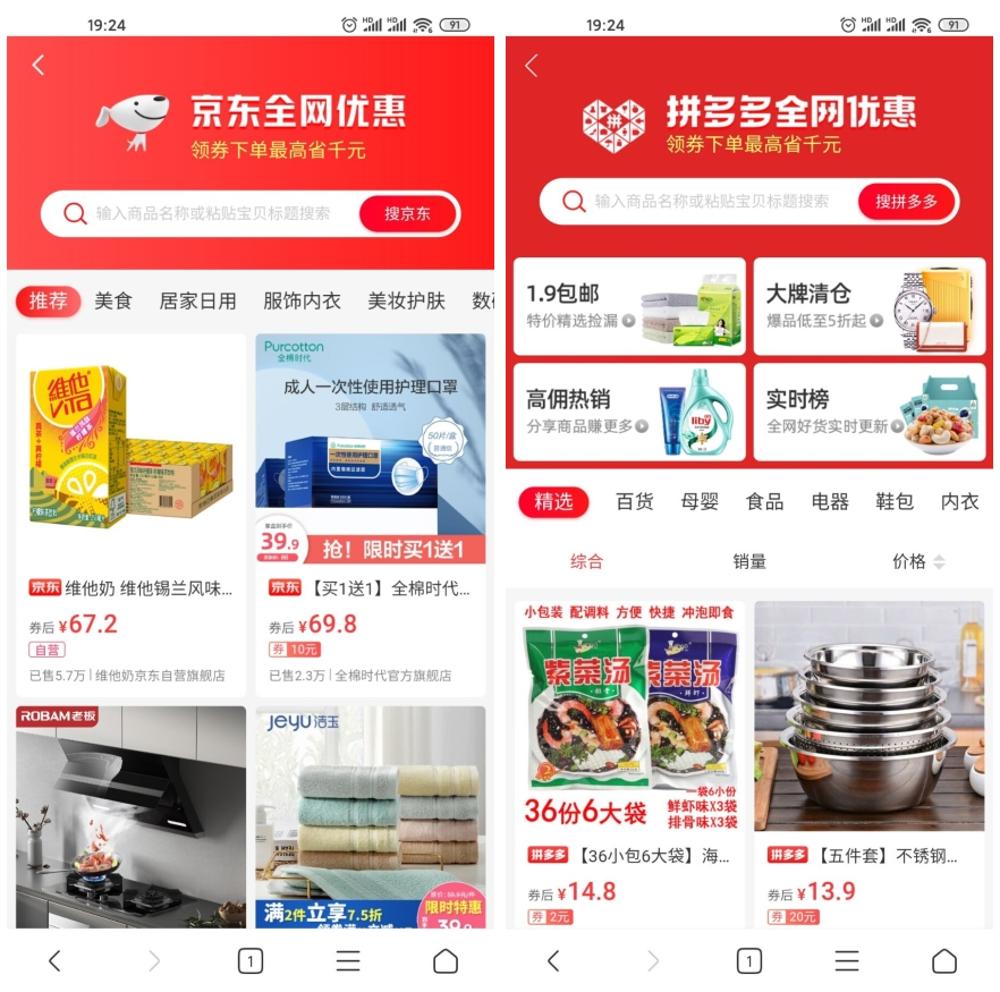Tap the 搜京东 search button

408,213
